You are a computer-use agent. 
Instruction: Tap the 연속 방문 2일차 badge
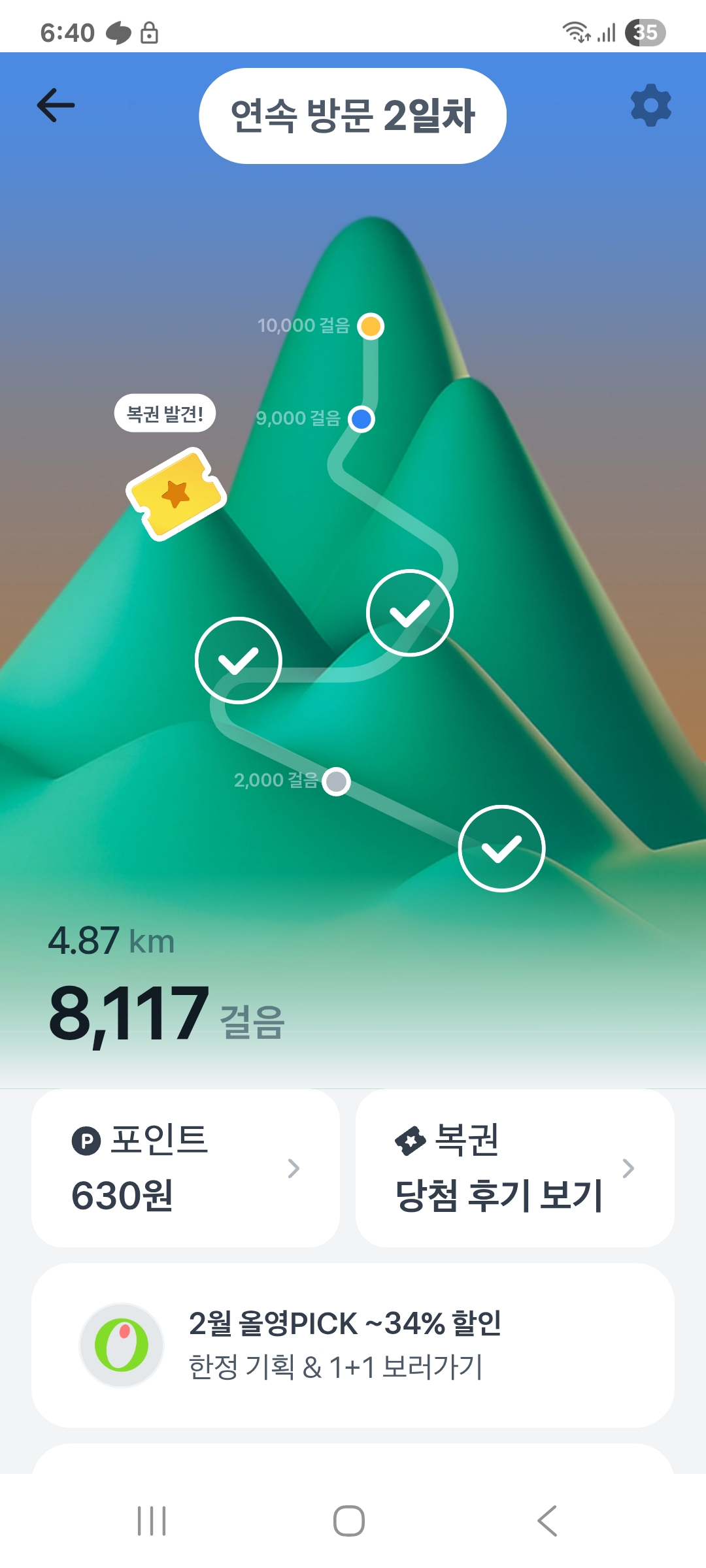click(352, 116)
